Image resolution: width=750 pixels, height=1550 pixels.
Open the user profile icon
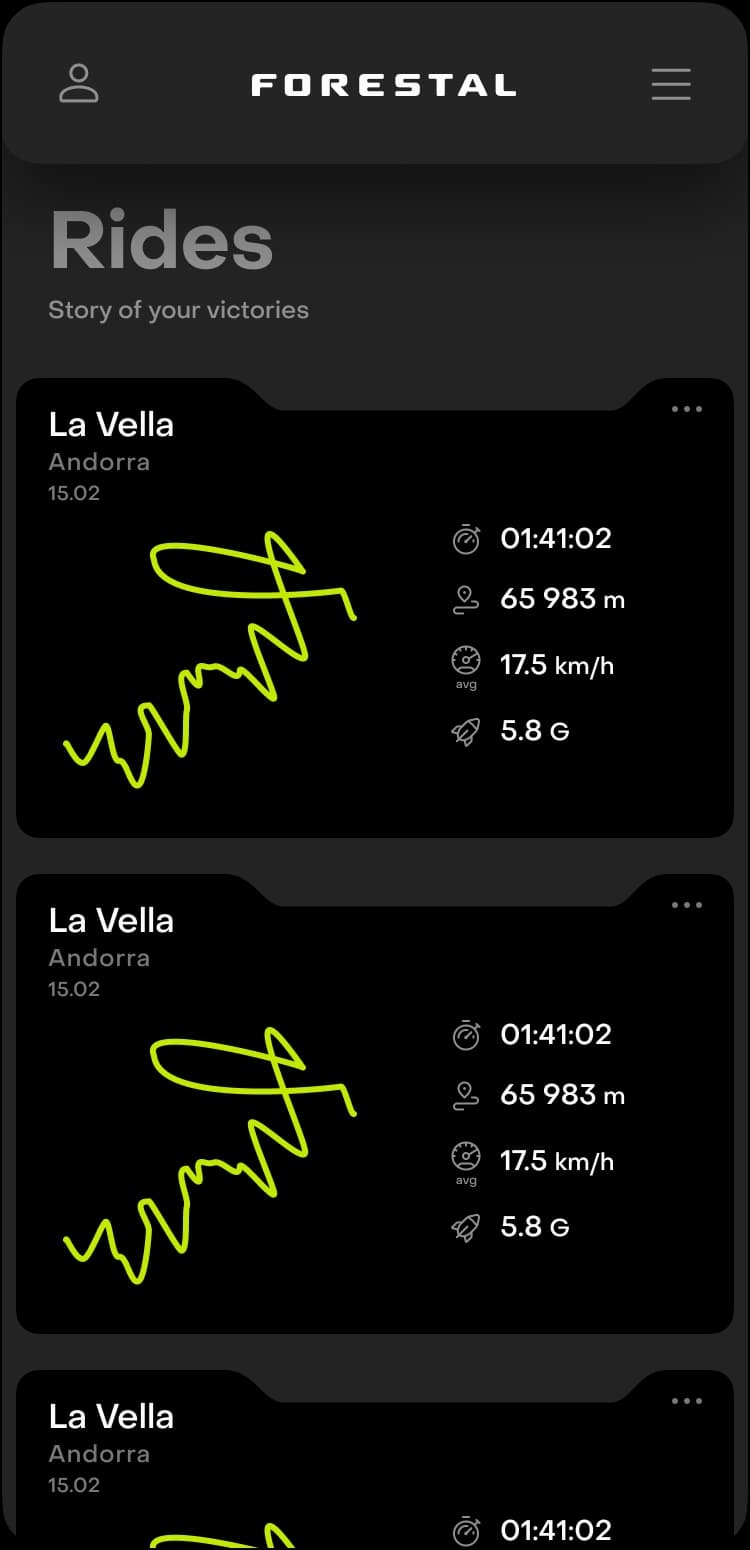[x=79, y=84]
